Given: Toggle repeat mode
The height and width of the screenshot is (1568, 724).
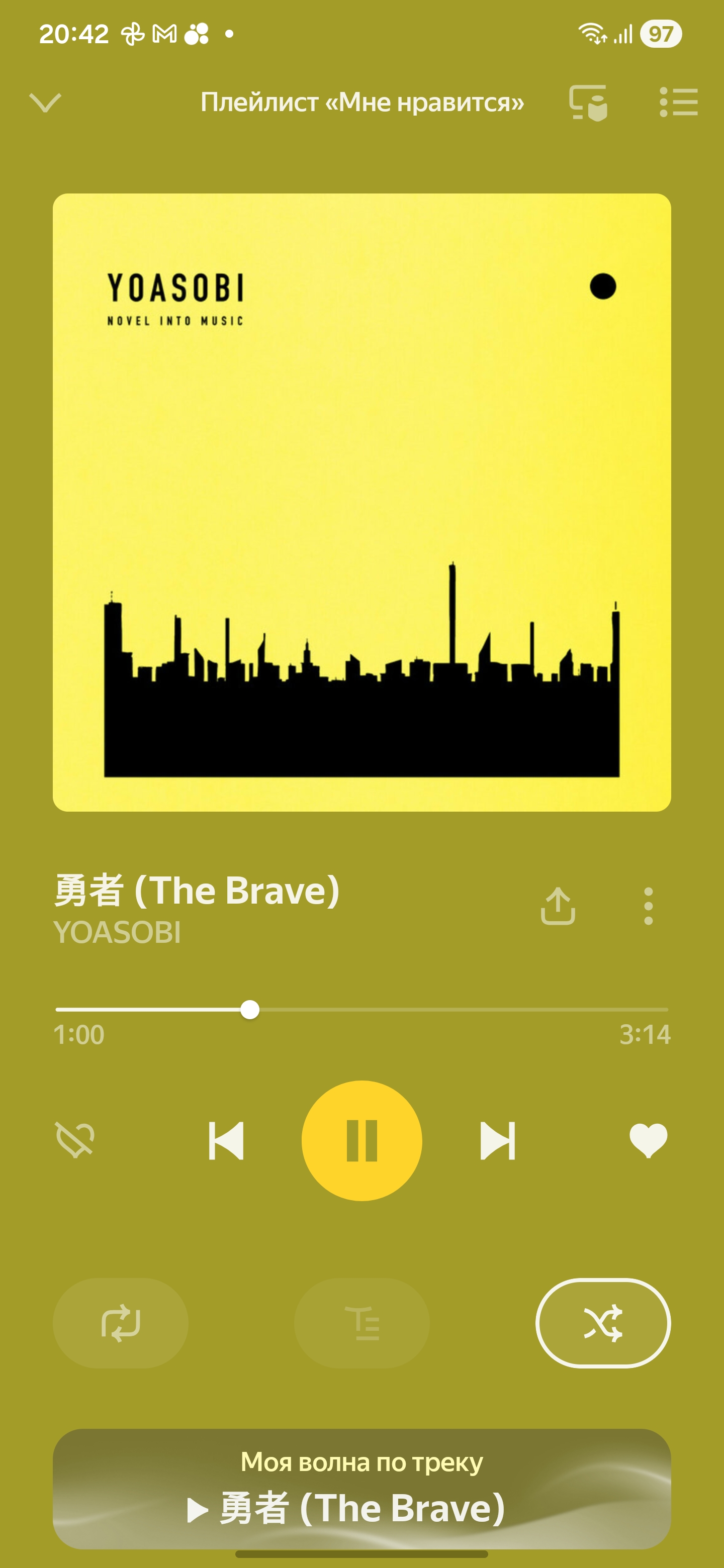Looking at the screenshot, I should [x=121, y=1323].
